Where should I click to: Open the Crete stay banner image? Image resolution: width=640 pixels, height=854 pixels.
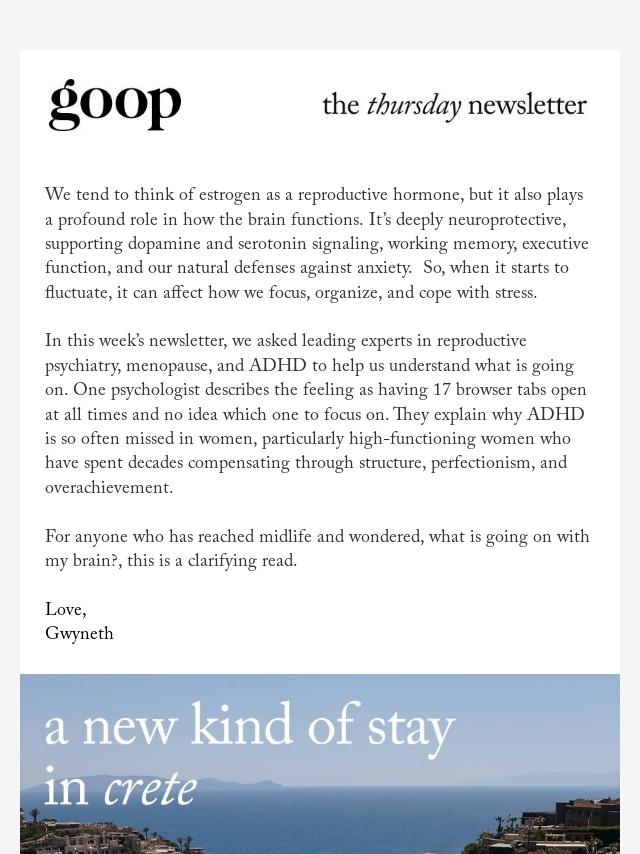coord(320,764)
